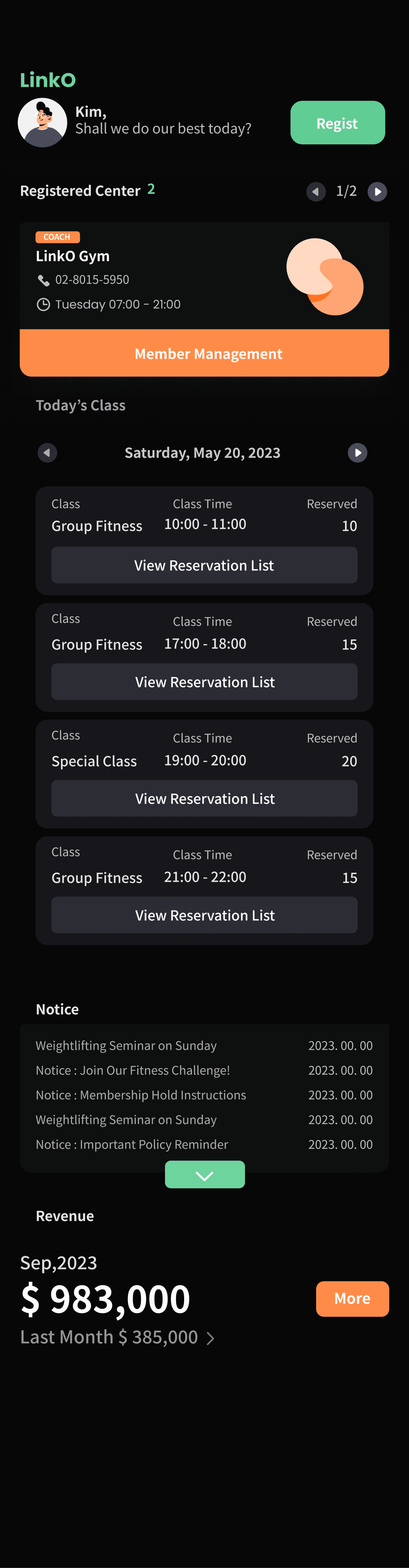Tap the Regist button
Viewport: 409px width, 1568px height.
coord(337,123)
